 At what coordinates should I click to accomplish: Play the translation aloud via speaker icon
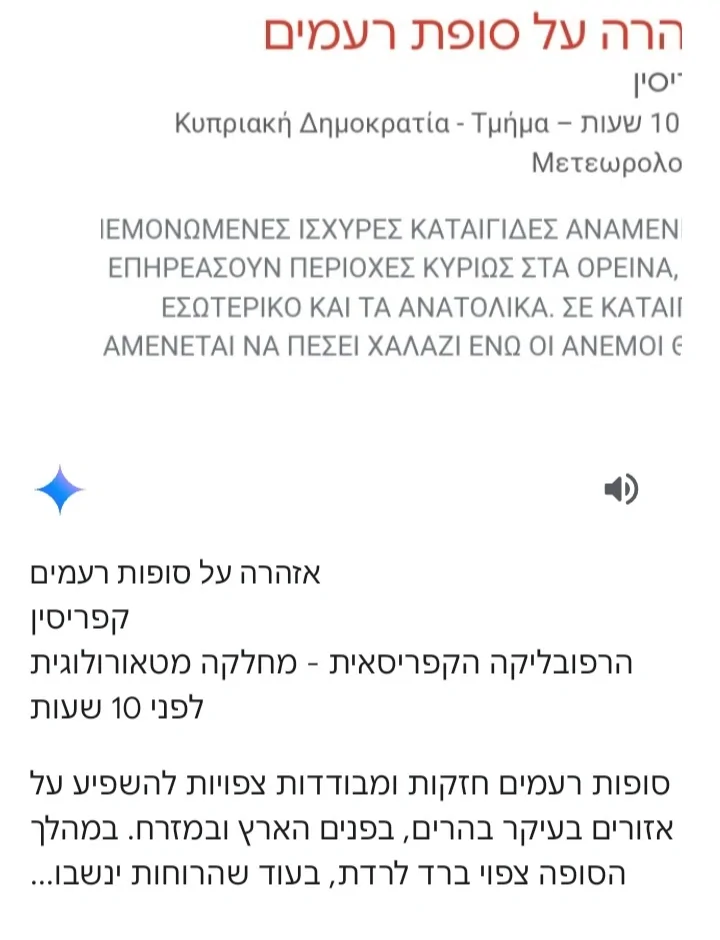[x=620, y=489]
